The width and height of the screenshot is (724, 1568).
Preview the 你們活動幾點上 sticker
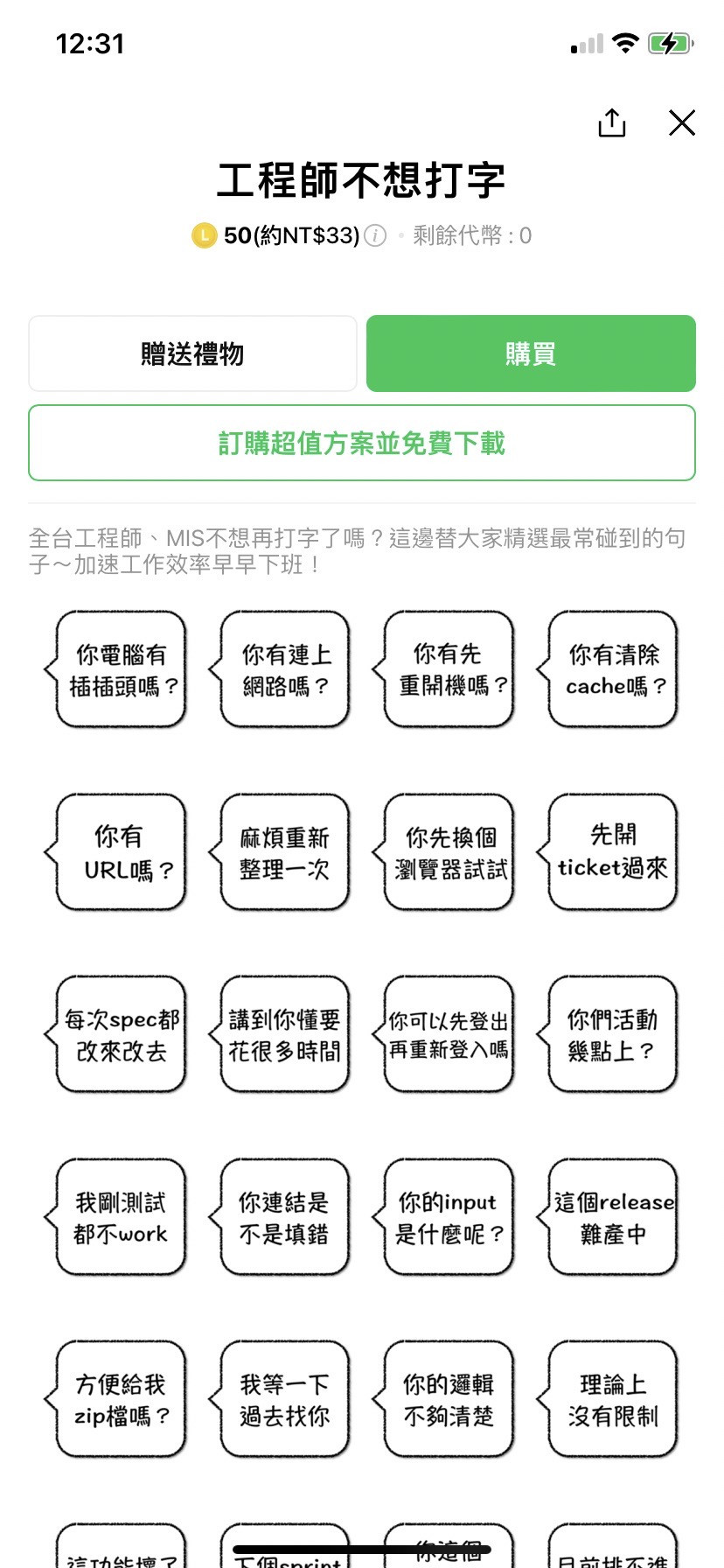(612, 1035)
